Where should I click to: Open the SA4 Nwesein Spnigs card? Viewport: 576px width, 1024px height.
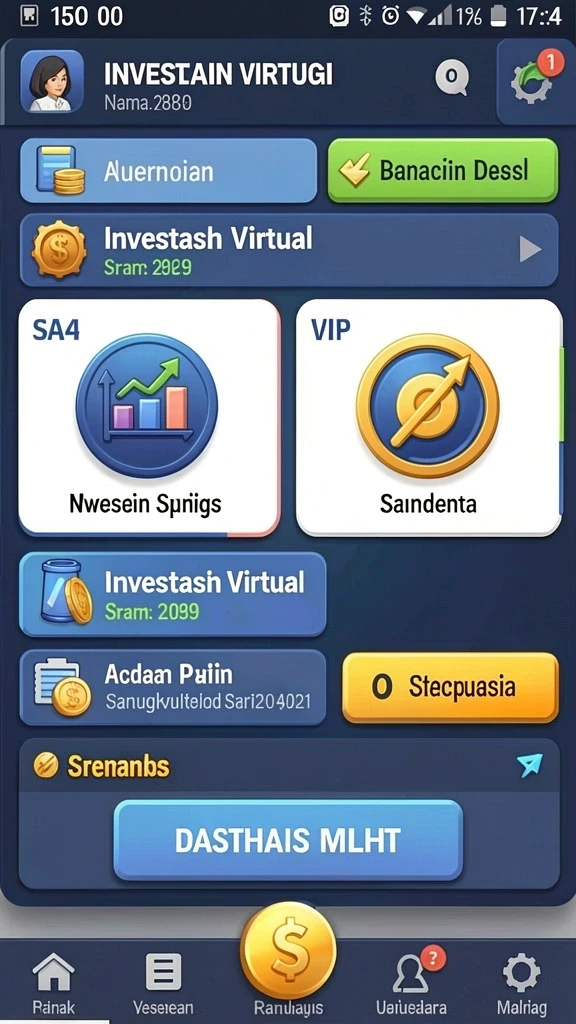pyautogui.click(x=149, y=418)
